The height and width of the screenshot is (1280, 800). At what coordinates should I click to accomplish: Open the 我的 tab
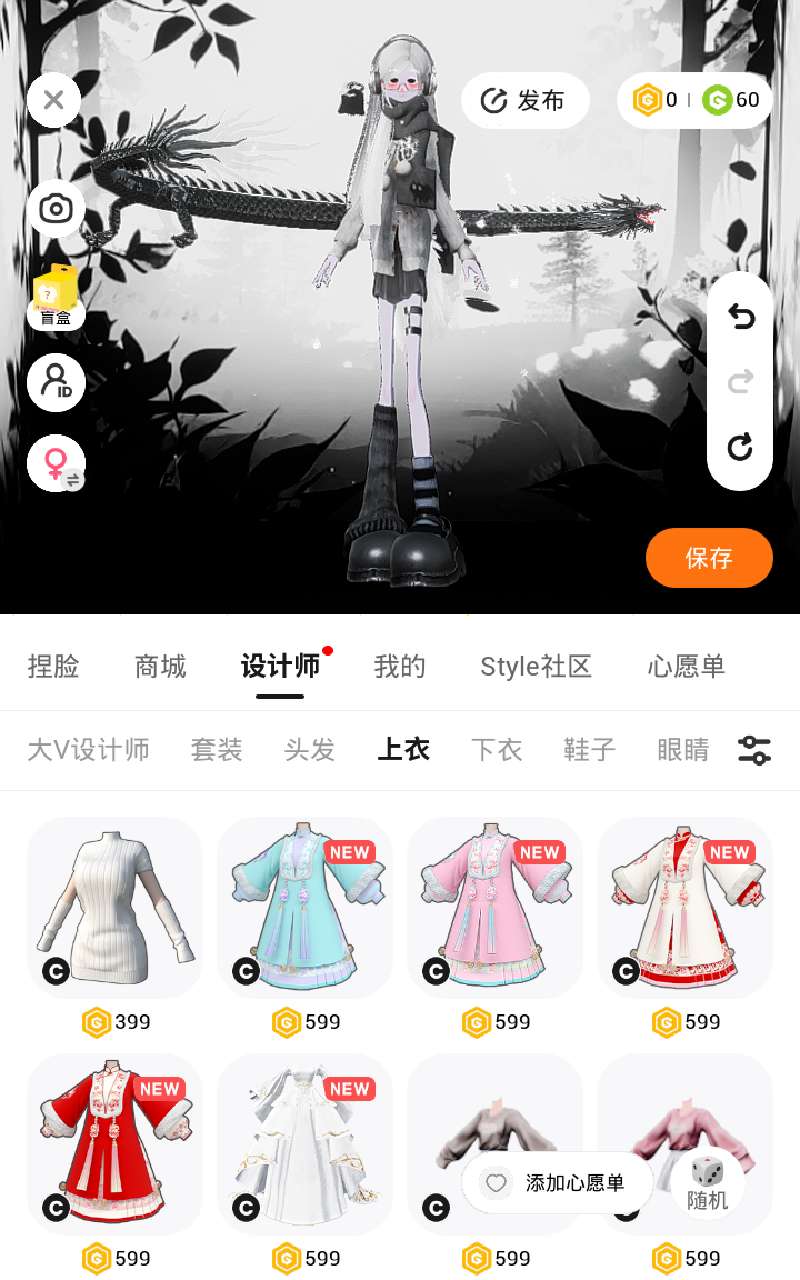[x=400, y=666]
